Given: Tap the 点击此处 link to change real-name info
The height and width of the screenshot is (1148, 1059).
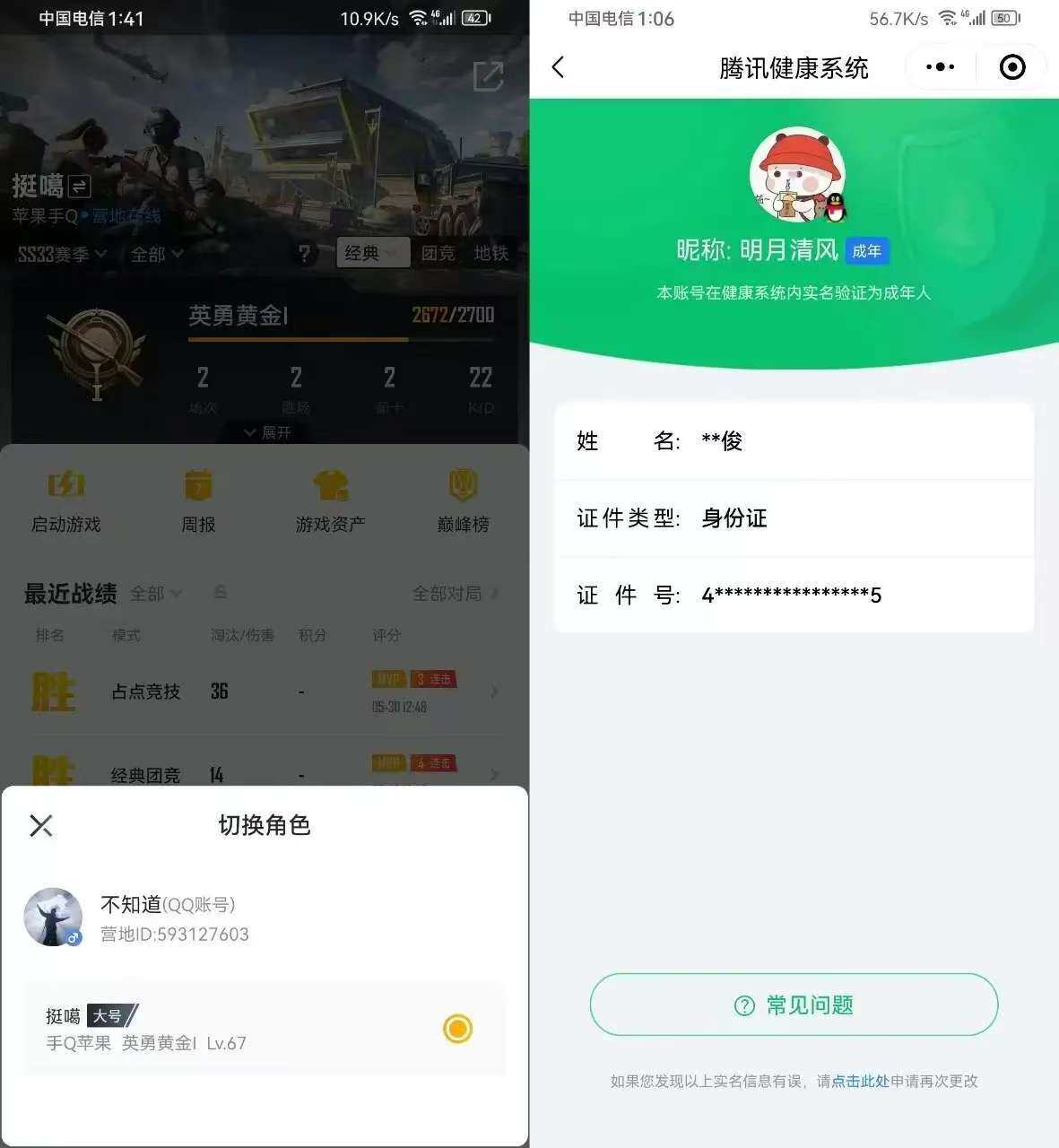Looking at the screenshot, I should (x=858, y=1081).
